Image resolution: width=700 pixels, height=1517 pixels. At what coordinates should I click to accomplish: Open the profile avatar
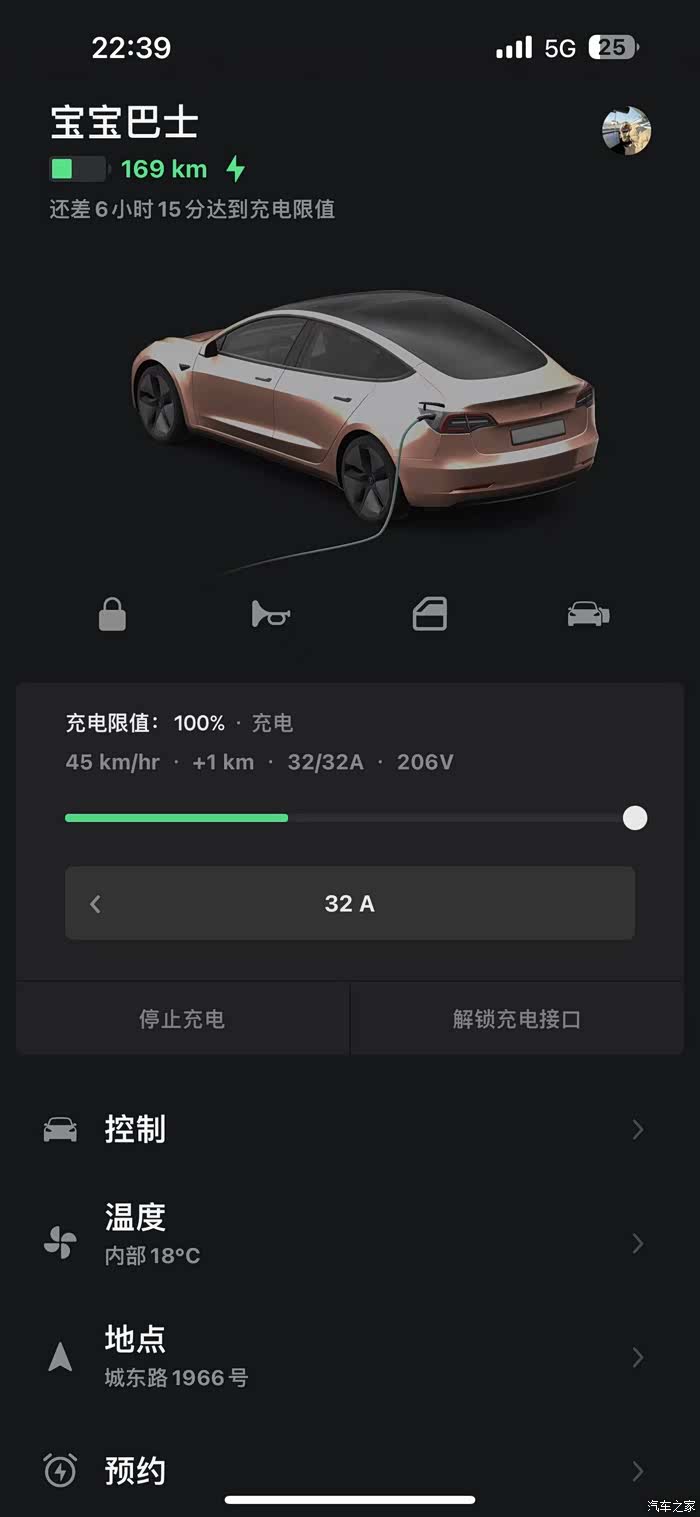coord(627,131)
